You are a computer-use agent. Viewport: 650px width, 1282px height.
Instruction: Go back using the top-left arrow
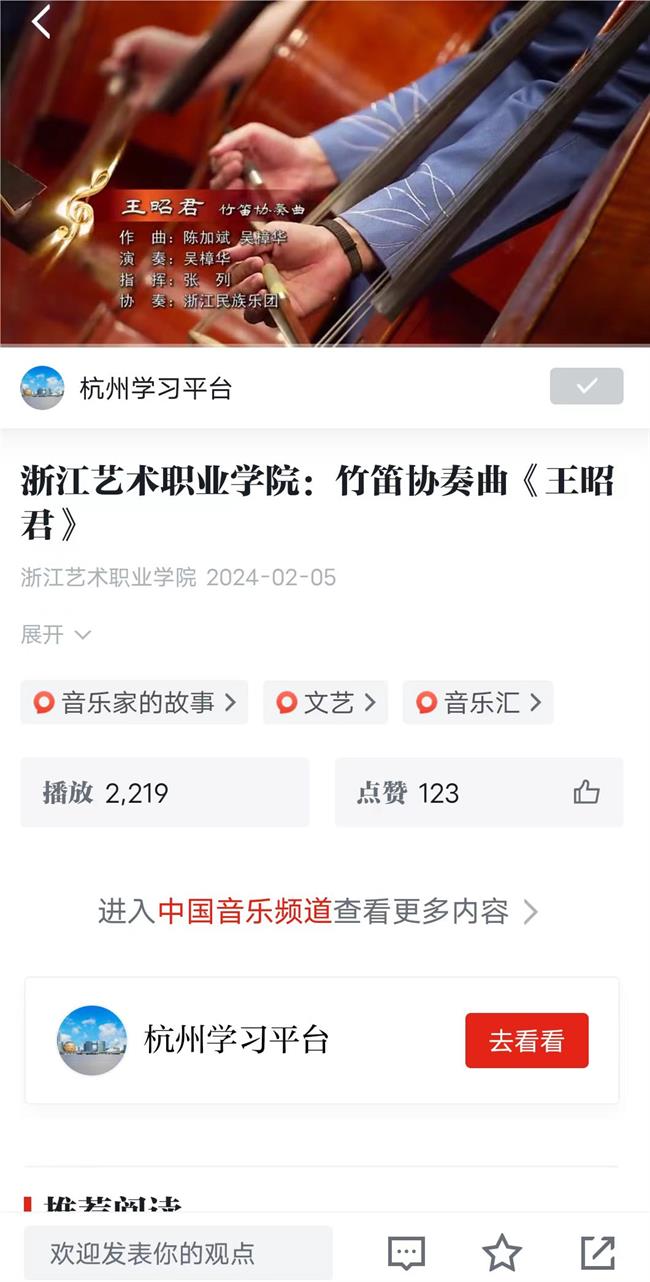click(40, 21)
